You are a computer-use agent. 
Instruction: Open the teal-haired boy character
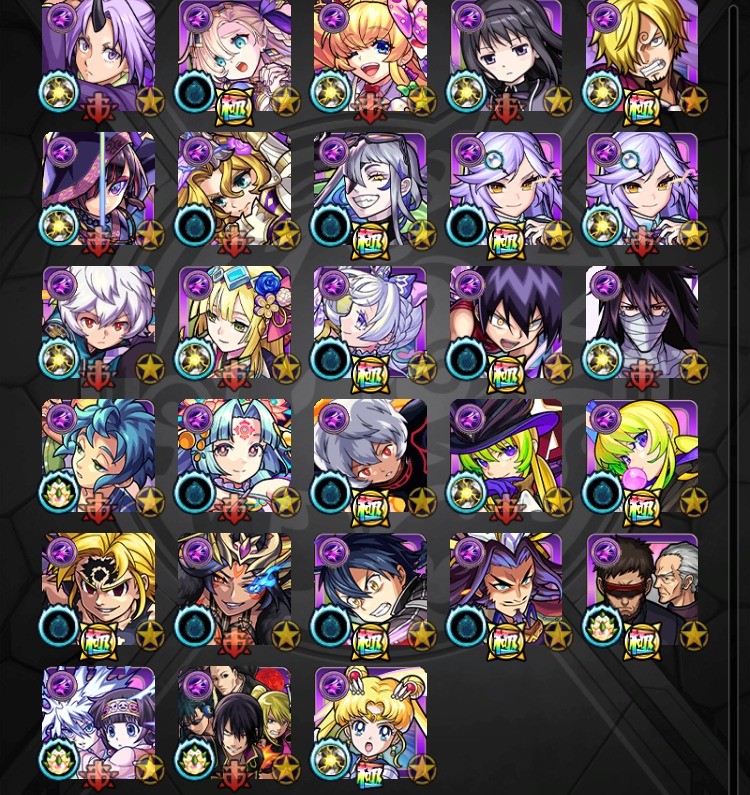98,455
